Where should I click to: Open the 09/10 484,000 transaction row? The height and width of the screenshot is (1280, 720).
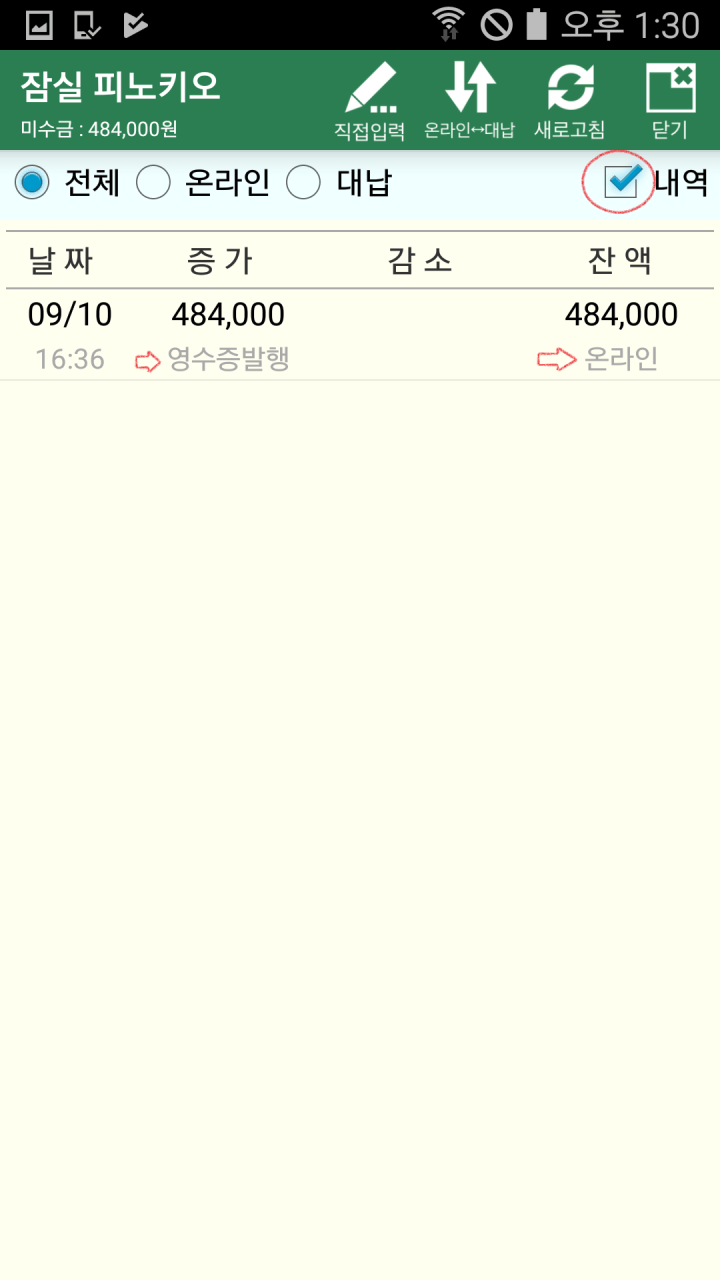tap(360, 335)
